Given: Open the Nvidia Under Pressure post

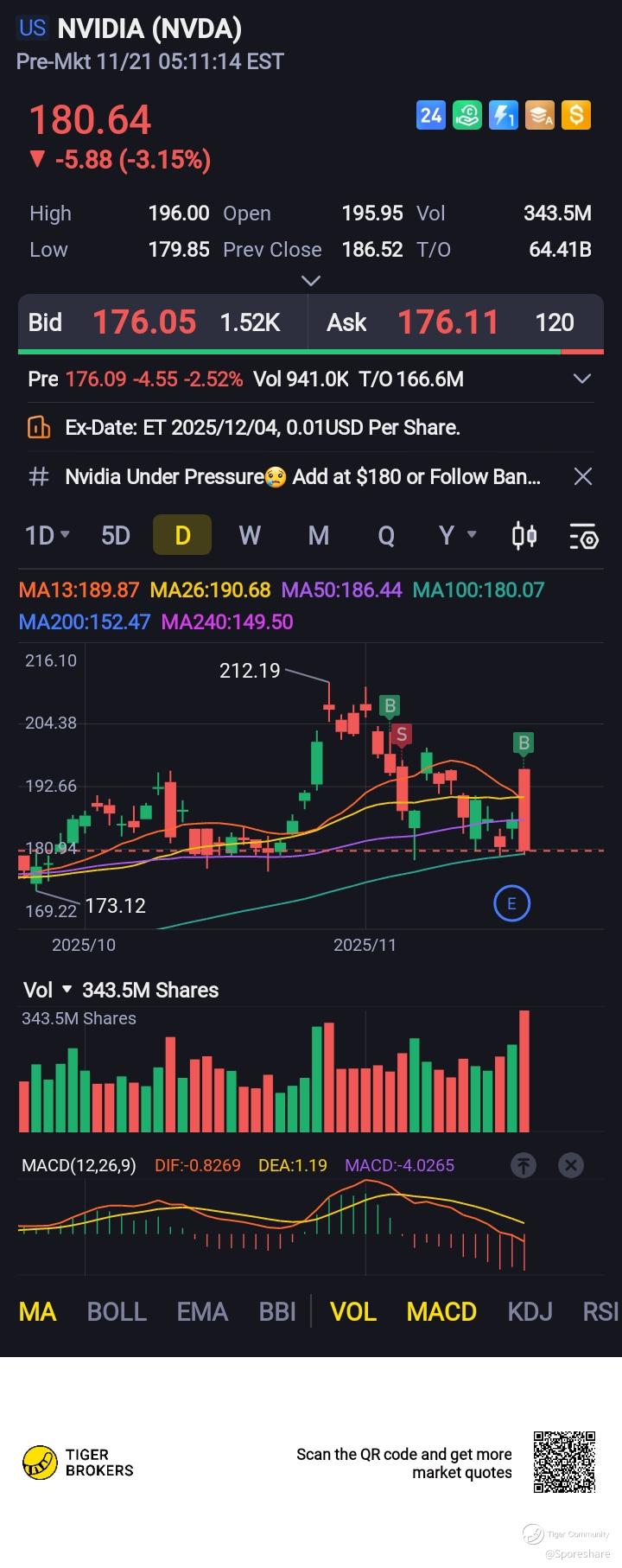Looking at the screenshot, I should [302, 476].
